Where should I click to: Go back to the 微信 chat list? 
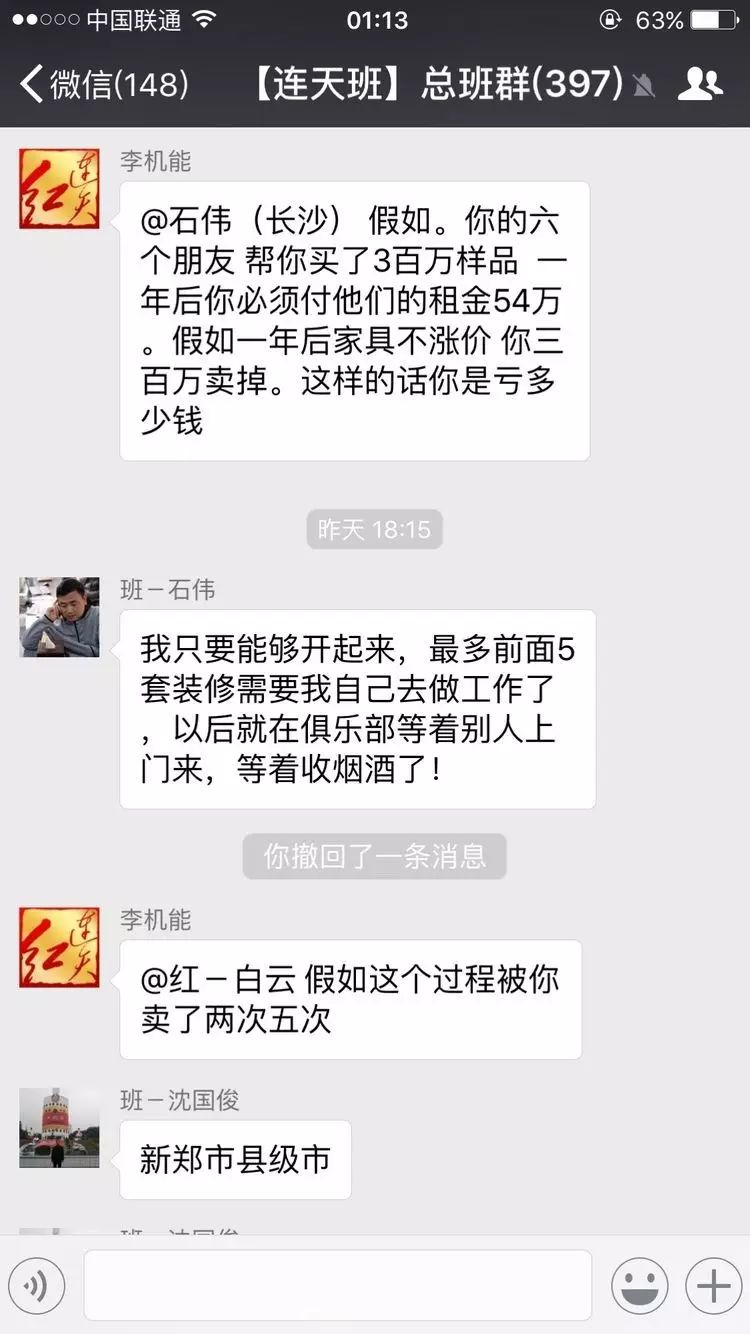coord(100,85)
